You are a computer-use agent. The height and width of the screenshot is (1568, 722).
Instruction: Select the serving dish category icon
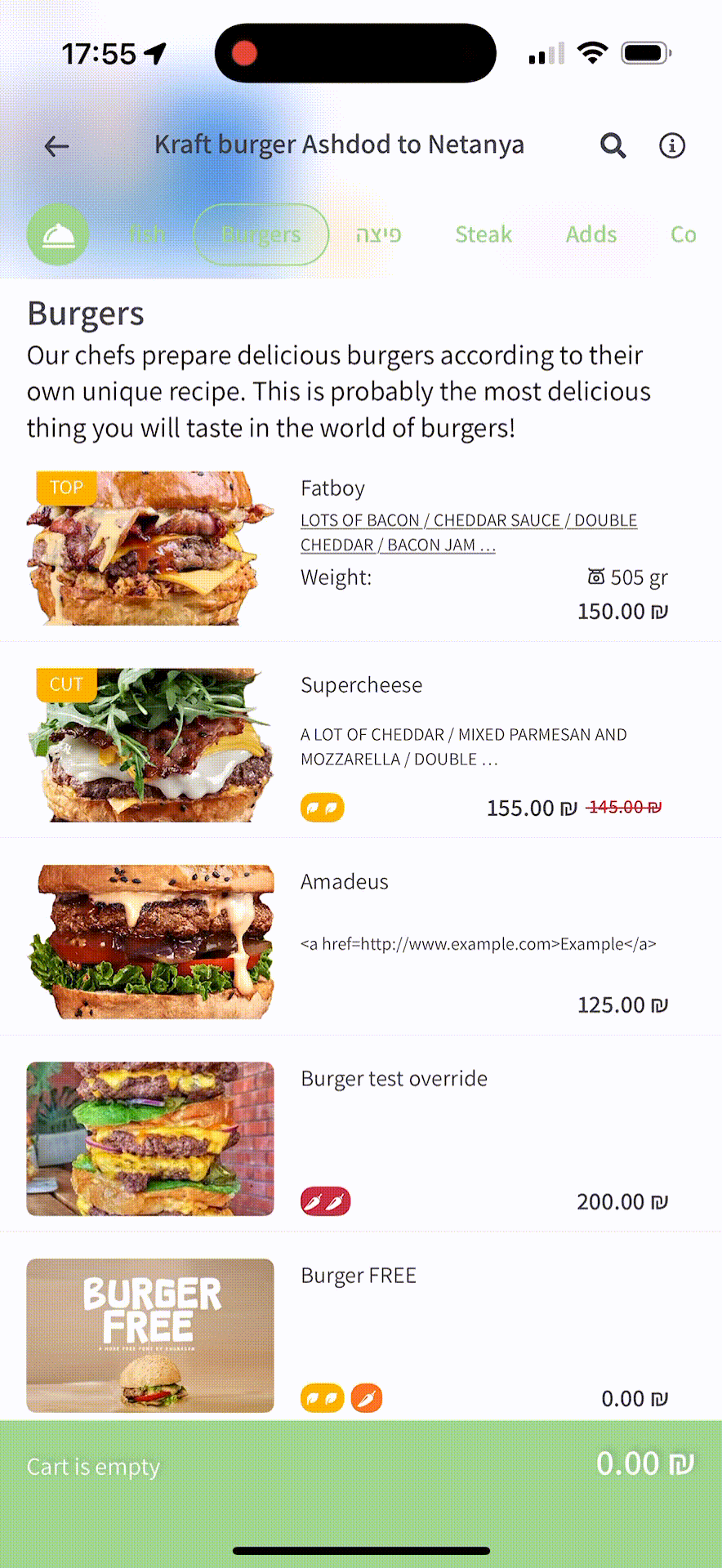(58, 235)
